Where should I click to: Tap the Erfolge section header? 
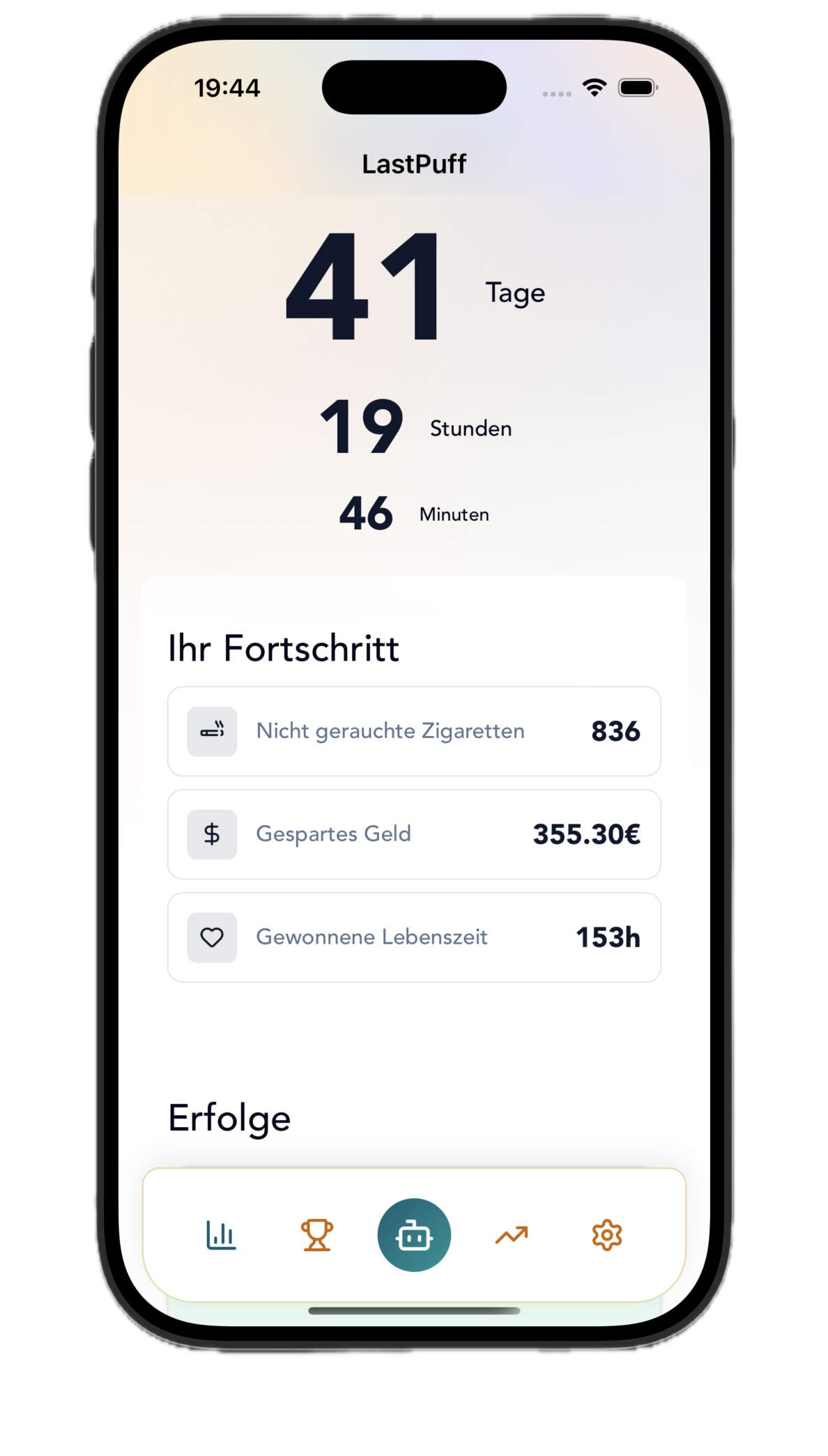coord(229,1117)
